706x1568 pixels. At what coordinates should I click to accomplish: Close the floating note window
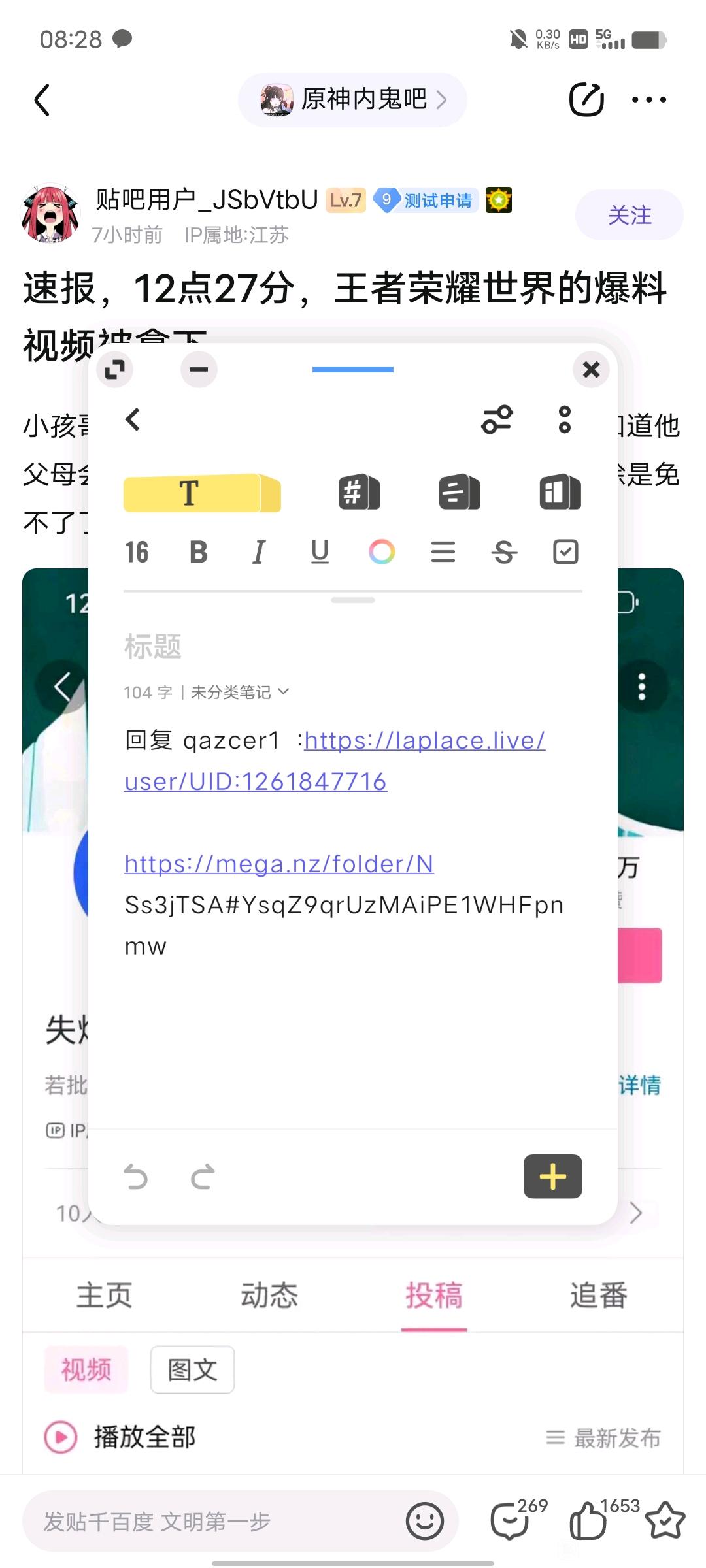[591, 370]
